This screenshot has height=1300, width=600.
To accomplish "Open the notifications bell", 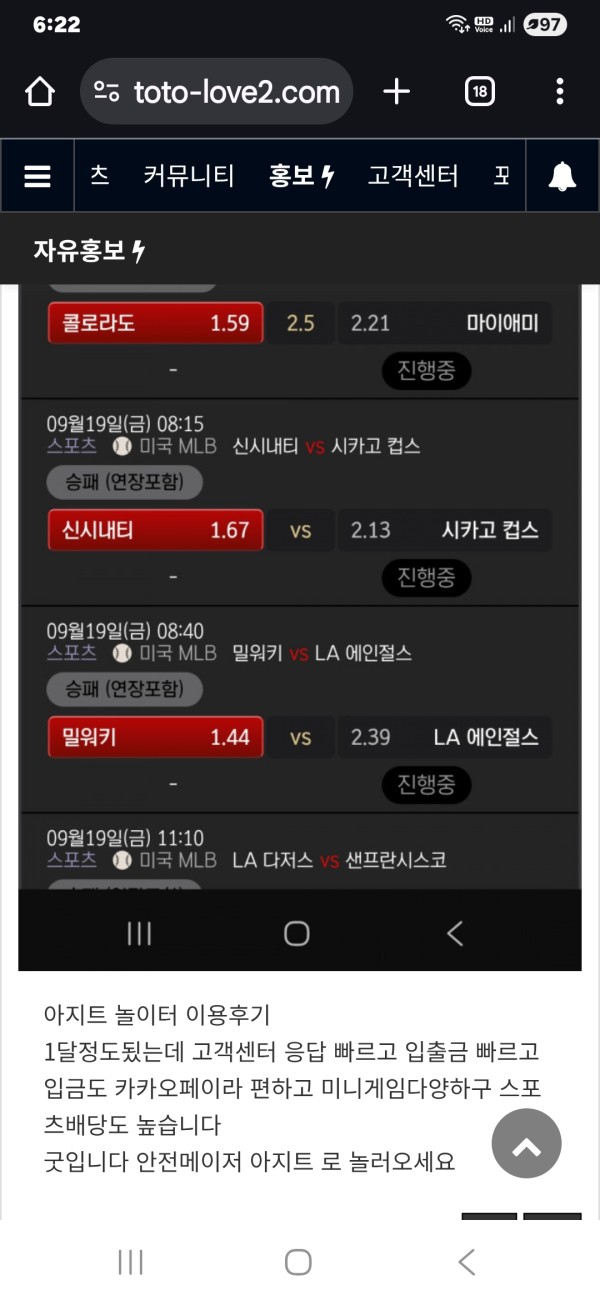I will (562, 177).
